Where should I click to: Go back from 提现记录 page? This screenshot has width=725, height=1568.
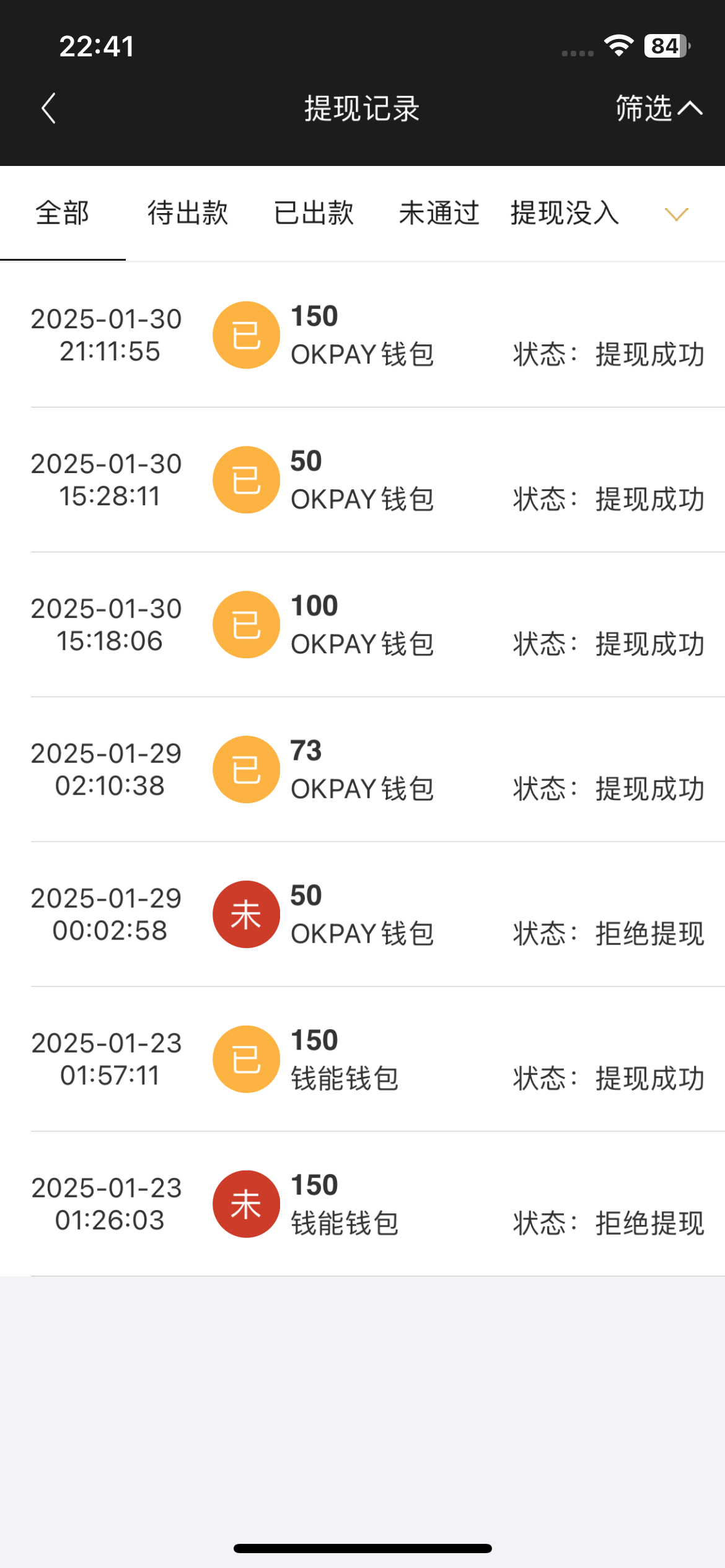pos(49,109)
